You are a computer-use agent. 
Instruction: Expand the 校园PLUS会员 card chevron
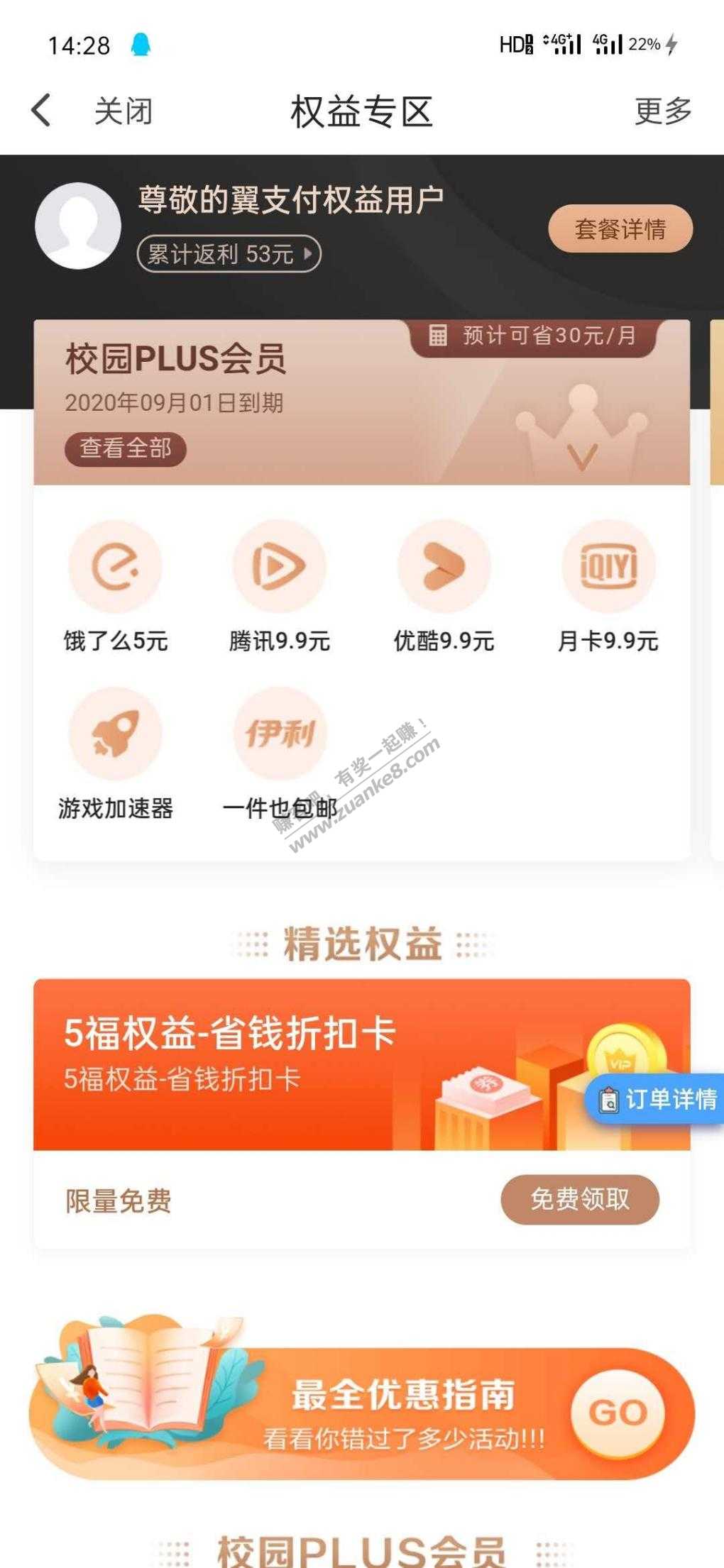582,457
